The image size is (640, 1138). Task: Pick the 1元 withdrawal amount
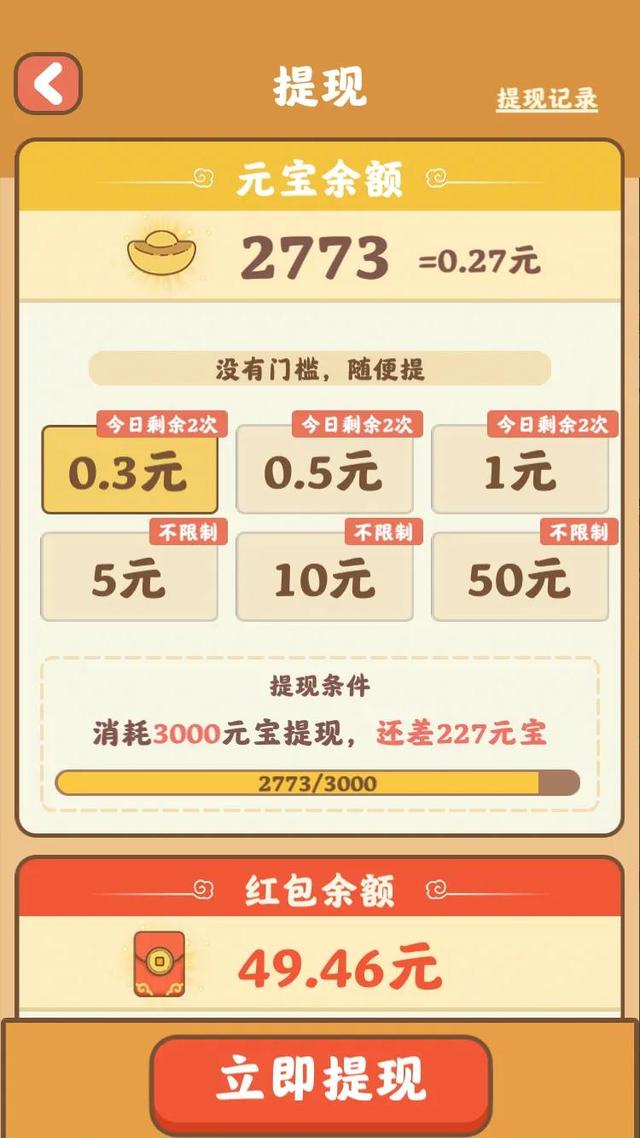point(520,470)
